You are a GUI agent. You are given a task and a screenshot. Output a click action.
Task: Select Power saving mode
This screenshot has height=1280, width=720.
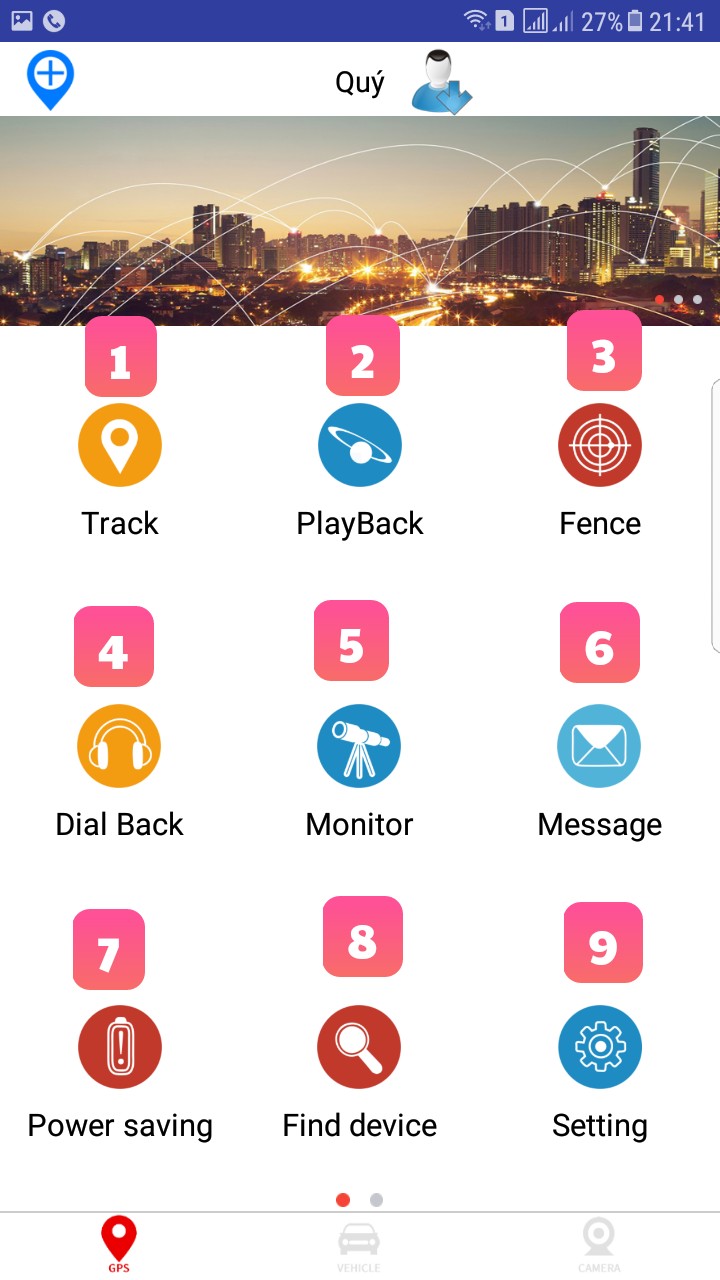click(x=120, y=1047)
